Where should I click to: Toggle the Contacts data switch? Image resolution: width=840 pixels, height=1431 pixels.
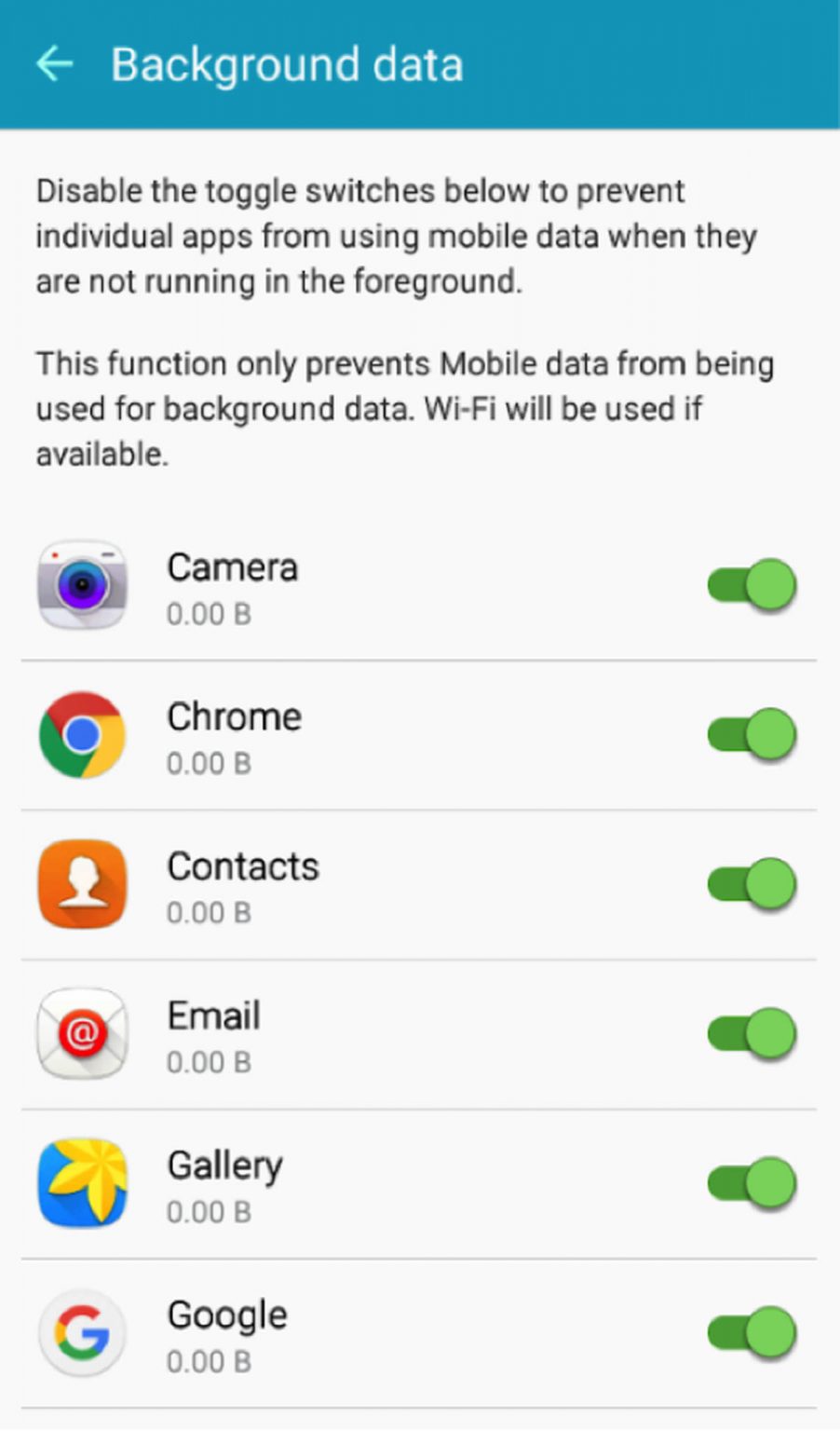click(x=752, y=885)
